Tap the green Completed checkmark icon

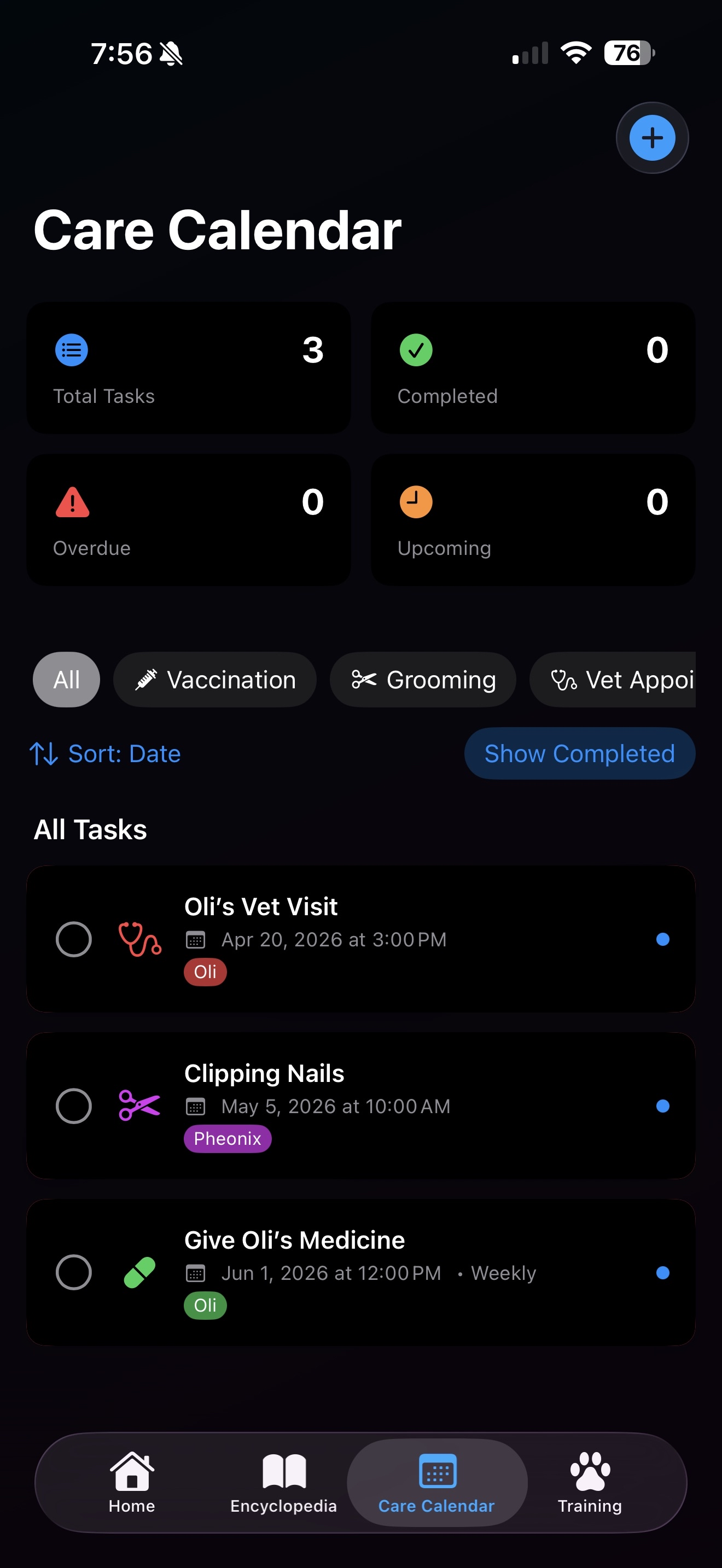click(416, 350)
